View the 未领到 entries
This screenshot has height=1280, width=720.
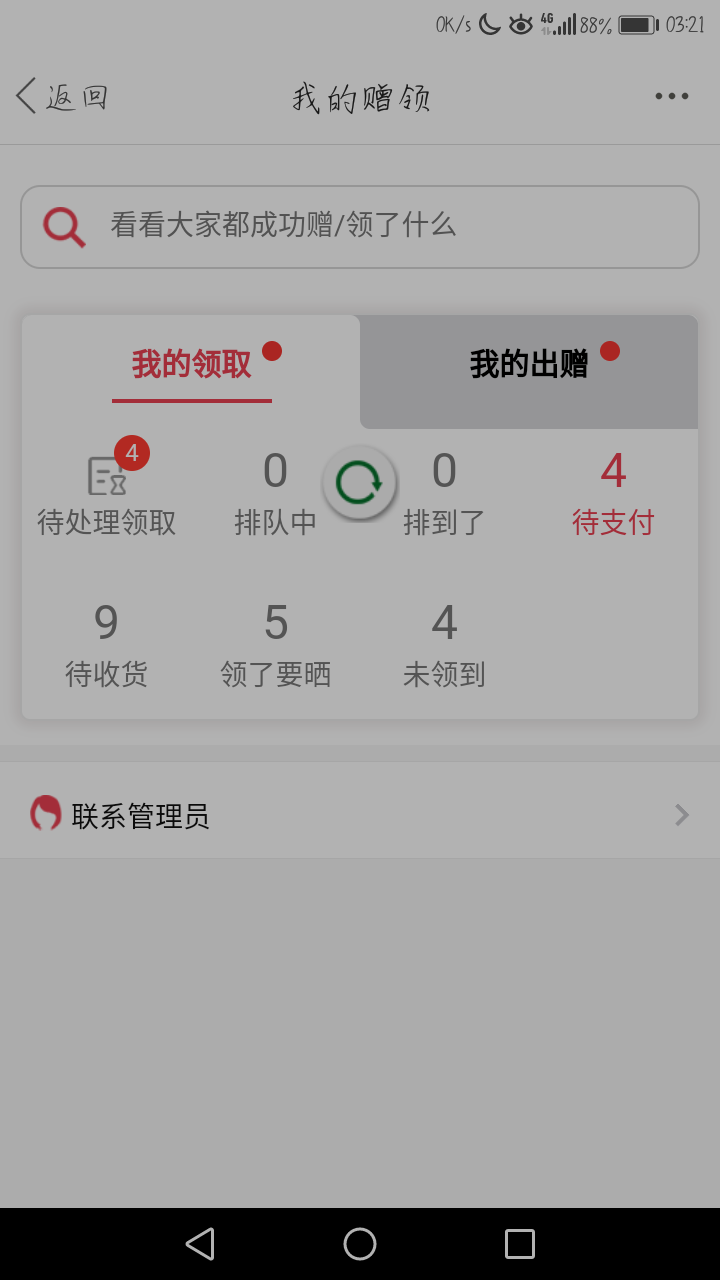[444, 646]
